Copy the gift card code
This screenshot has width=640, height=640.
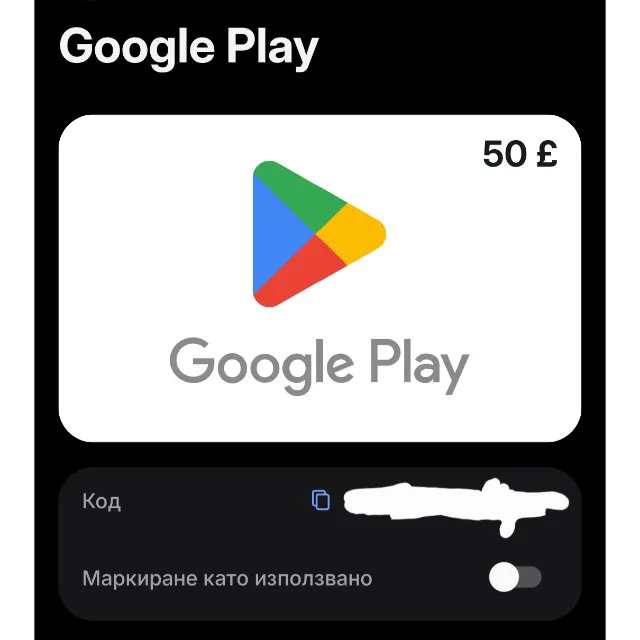320,500
